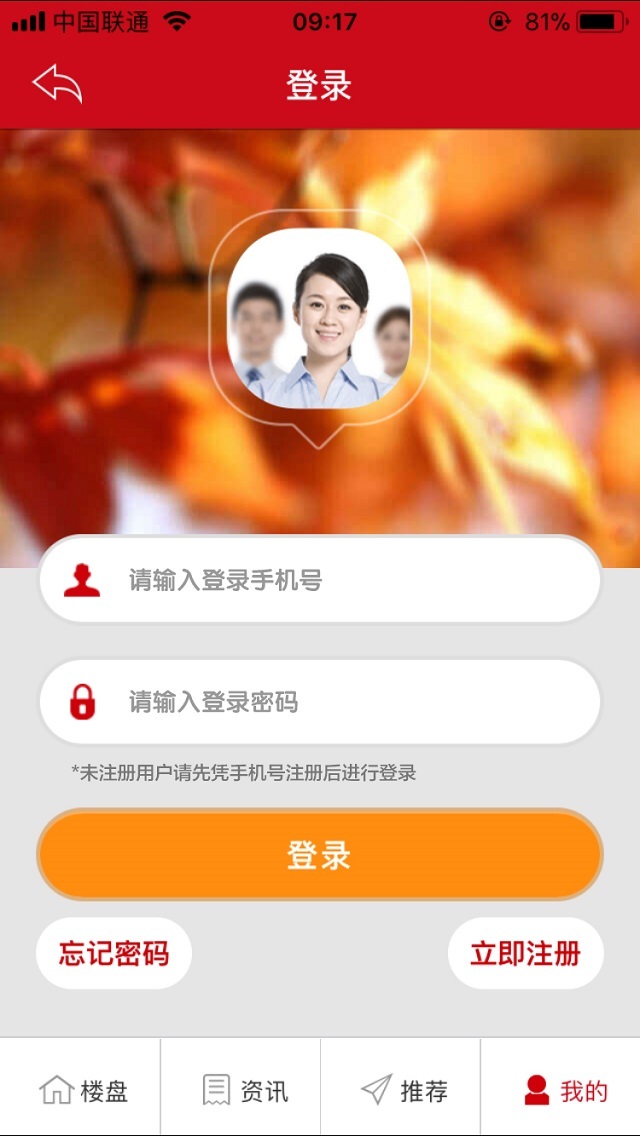
Task: Open 忘记密码 to reset password
Action: tap(114, 953)
